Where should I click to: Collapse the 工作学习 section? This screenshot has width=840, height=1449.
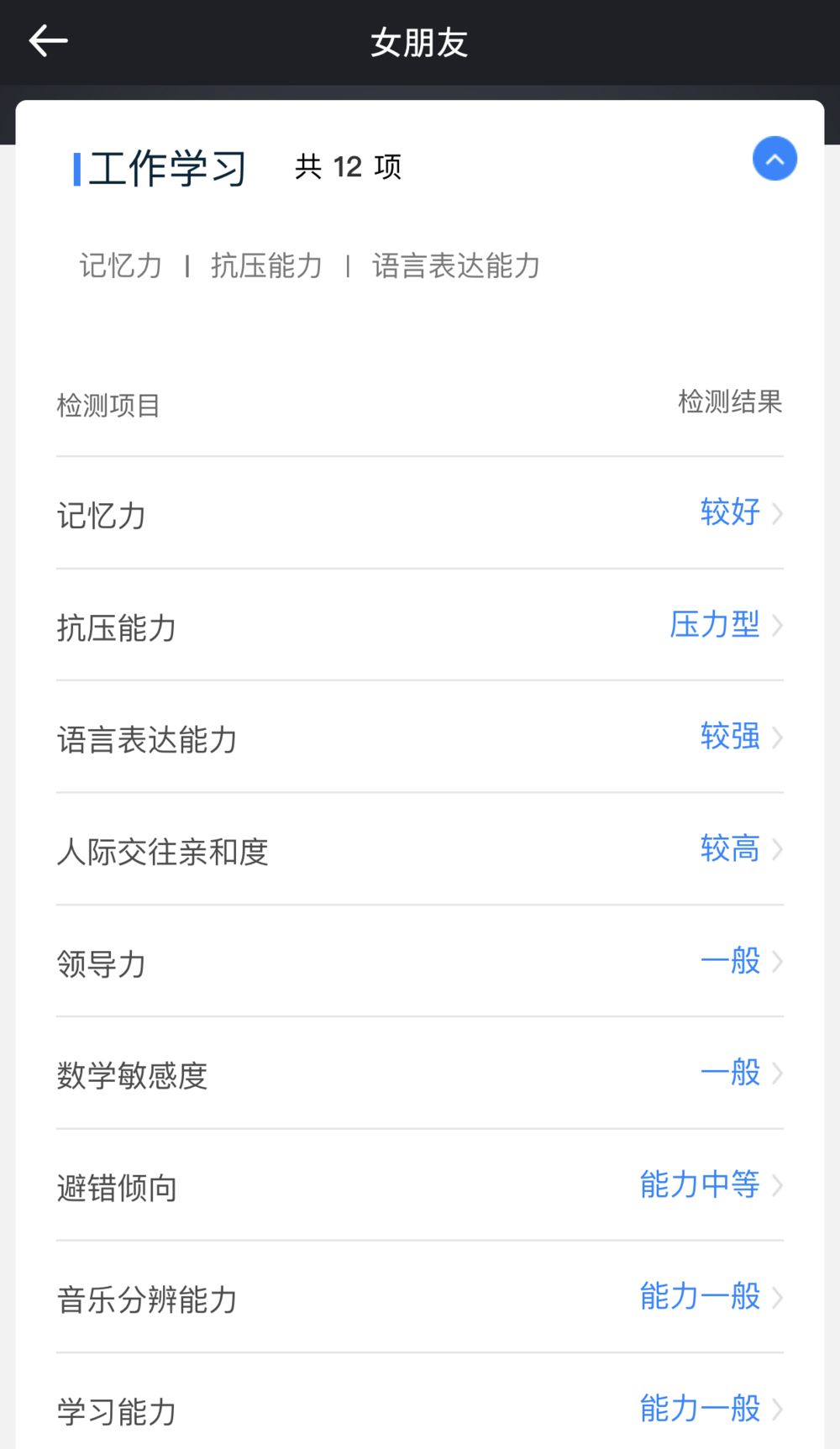pyautogui.click(x=774, y=159)
